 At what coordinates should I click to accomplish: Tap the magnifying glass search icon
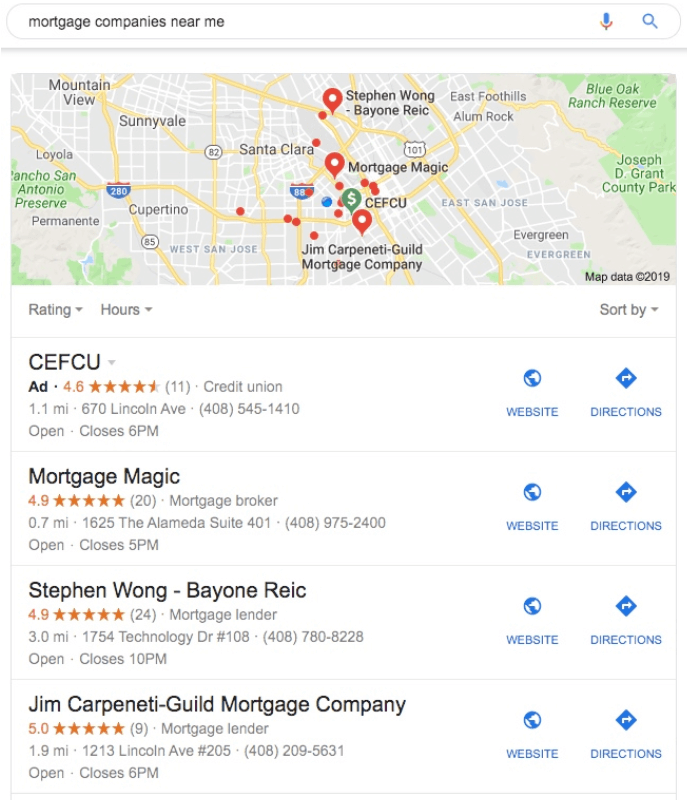point(650,21)
